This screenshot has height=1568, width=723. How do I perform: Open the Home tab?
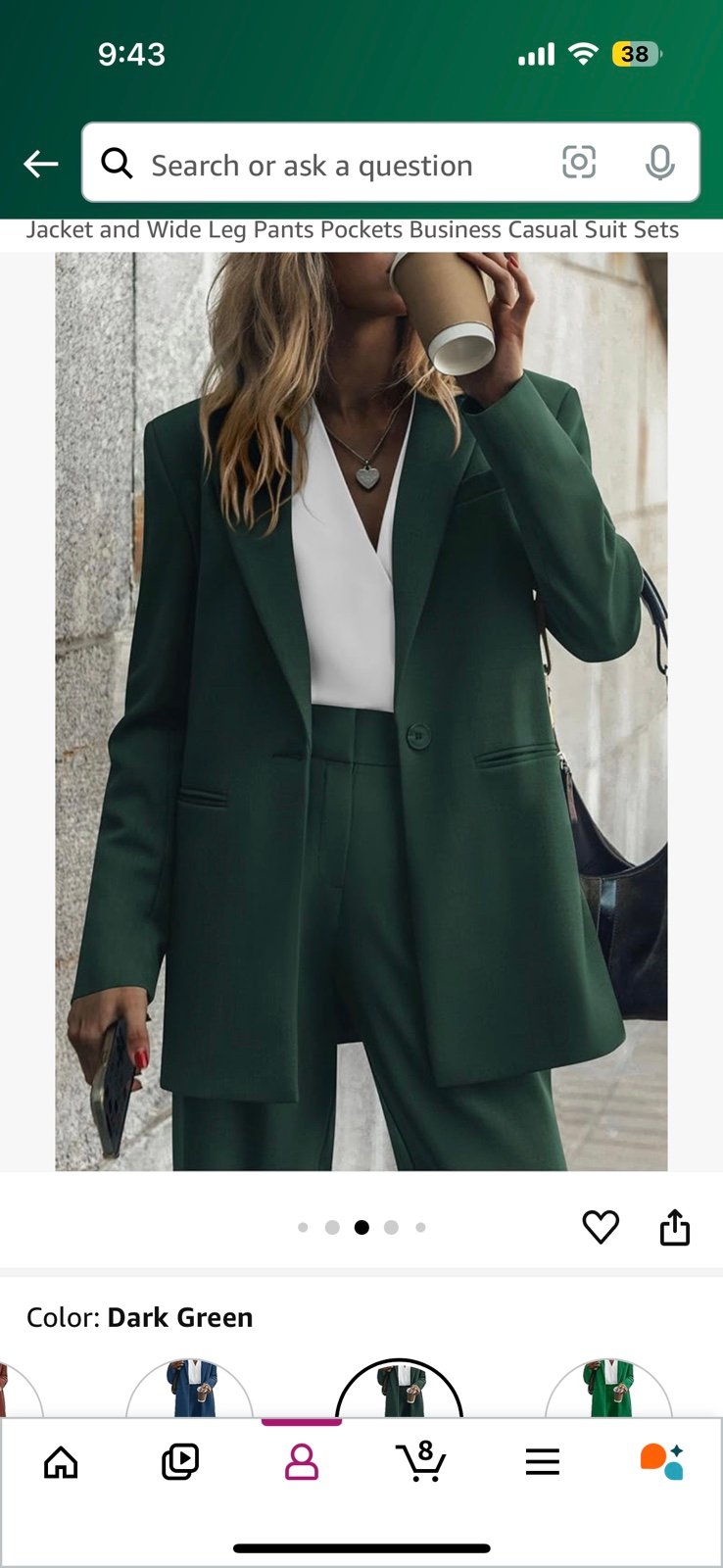click(x=61, y=1462)
